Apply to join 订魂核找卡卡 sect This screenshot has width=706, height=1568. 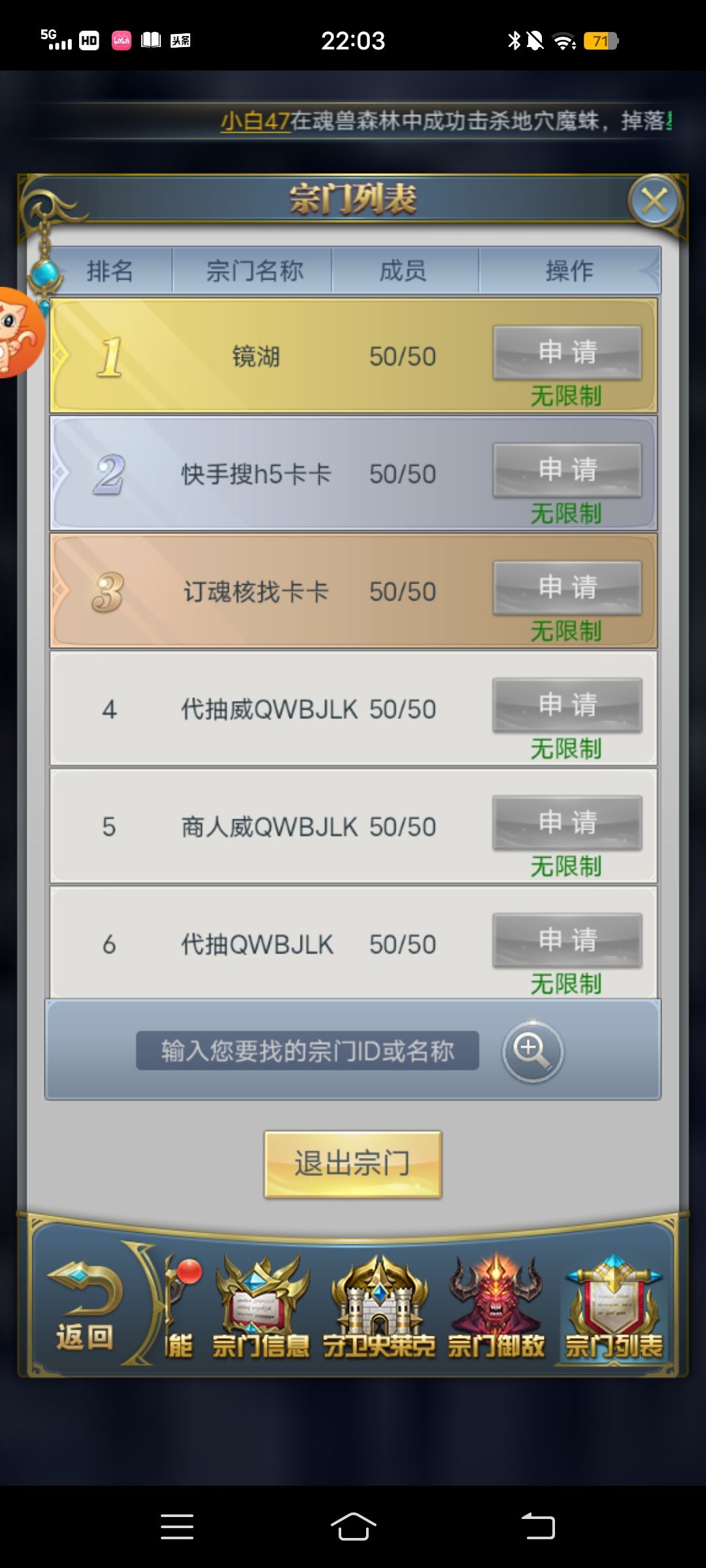[x=567, y=588]
